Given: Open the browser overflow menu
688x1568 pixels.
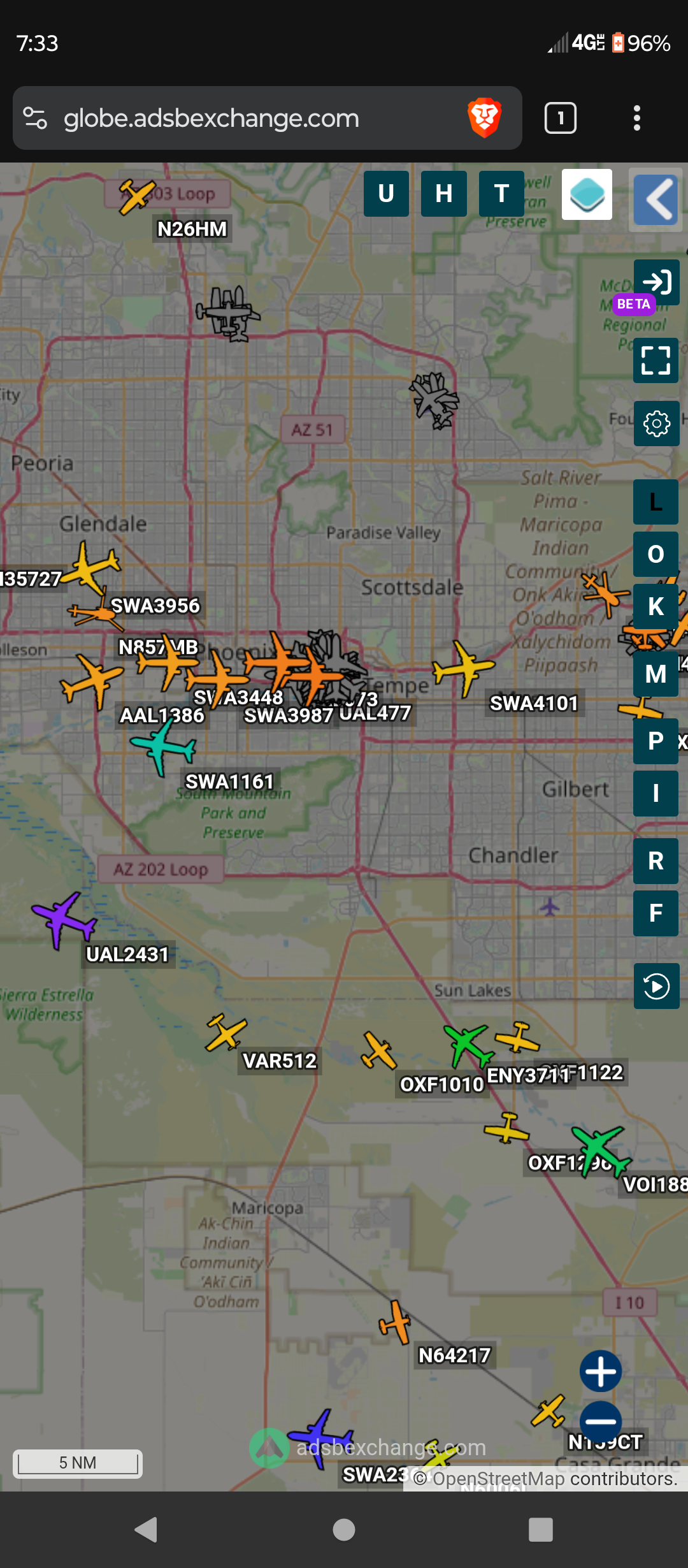Looking at the screenshot, I should 636,118.
